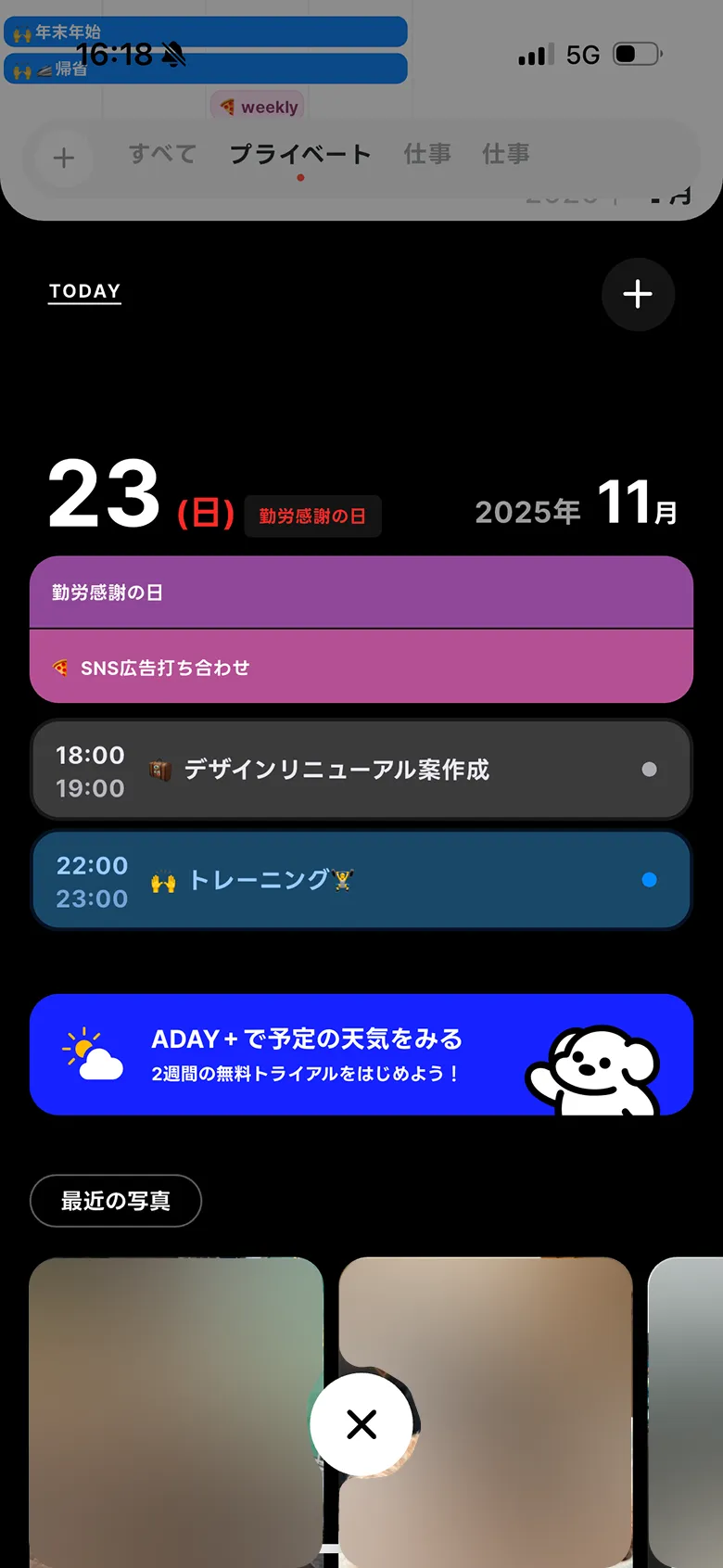723x1568 pixels.
Task: Switch to the すべて tab
Action: point(161,155)
